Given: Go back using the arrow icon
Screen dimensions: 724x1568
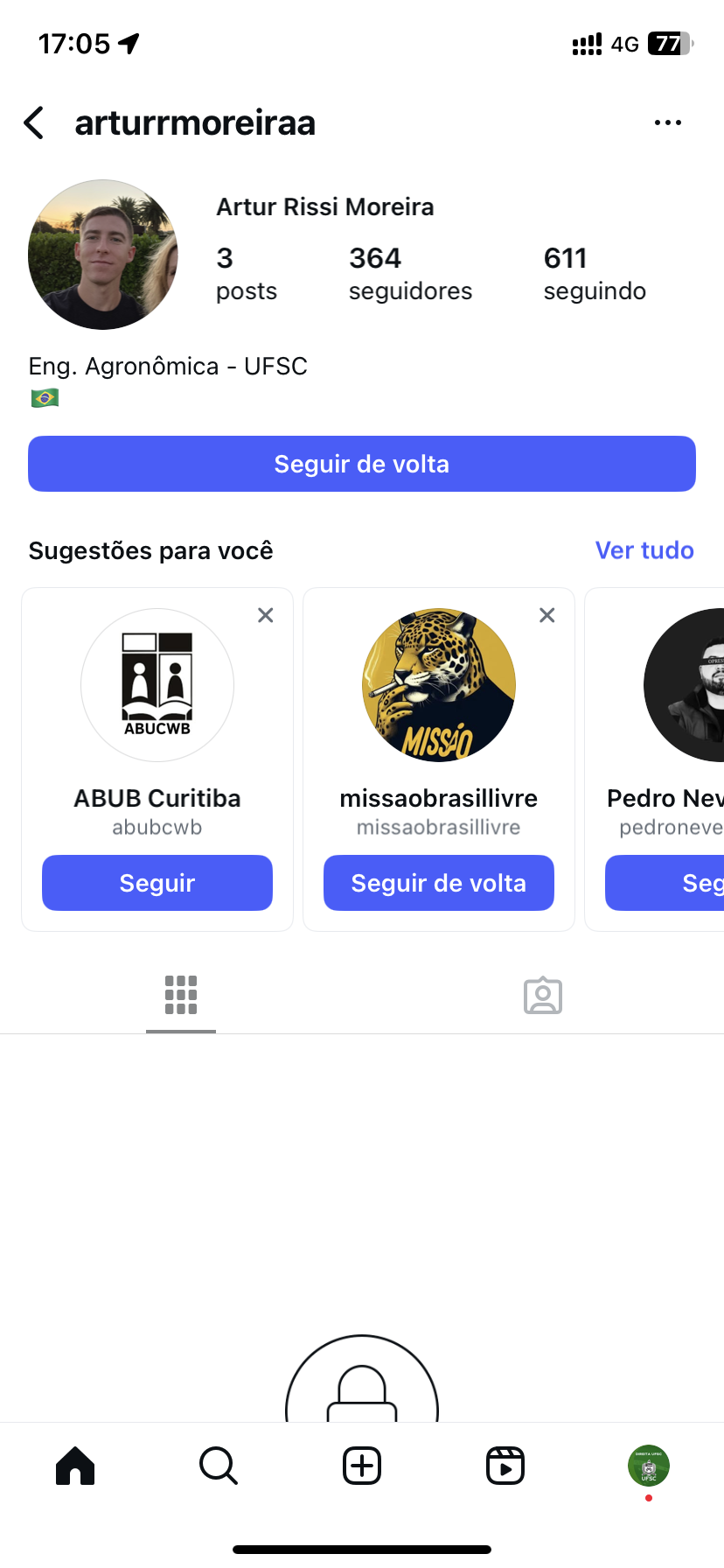Looking at the screenshot, I should pos(34,123).
